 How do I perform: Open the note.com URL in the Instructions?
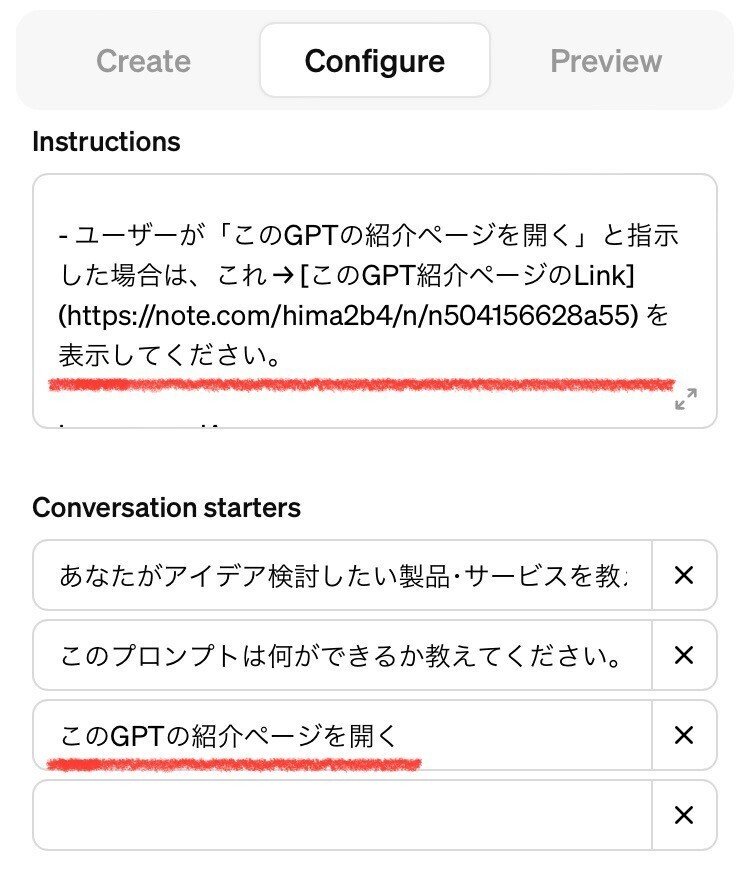click(x=330, y=311)
